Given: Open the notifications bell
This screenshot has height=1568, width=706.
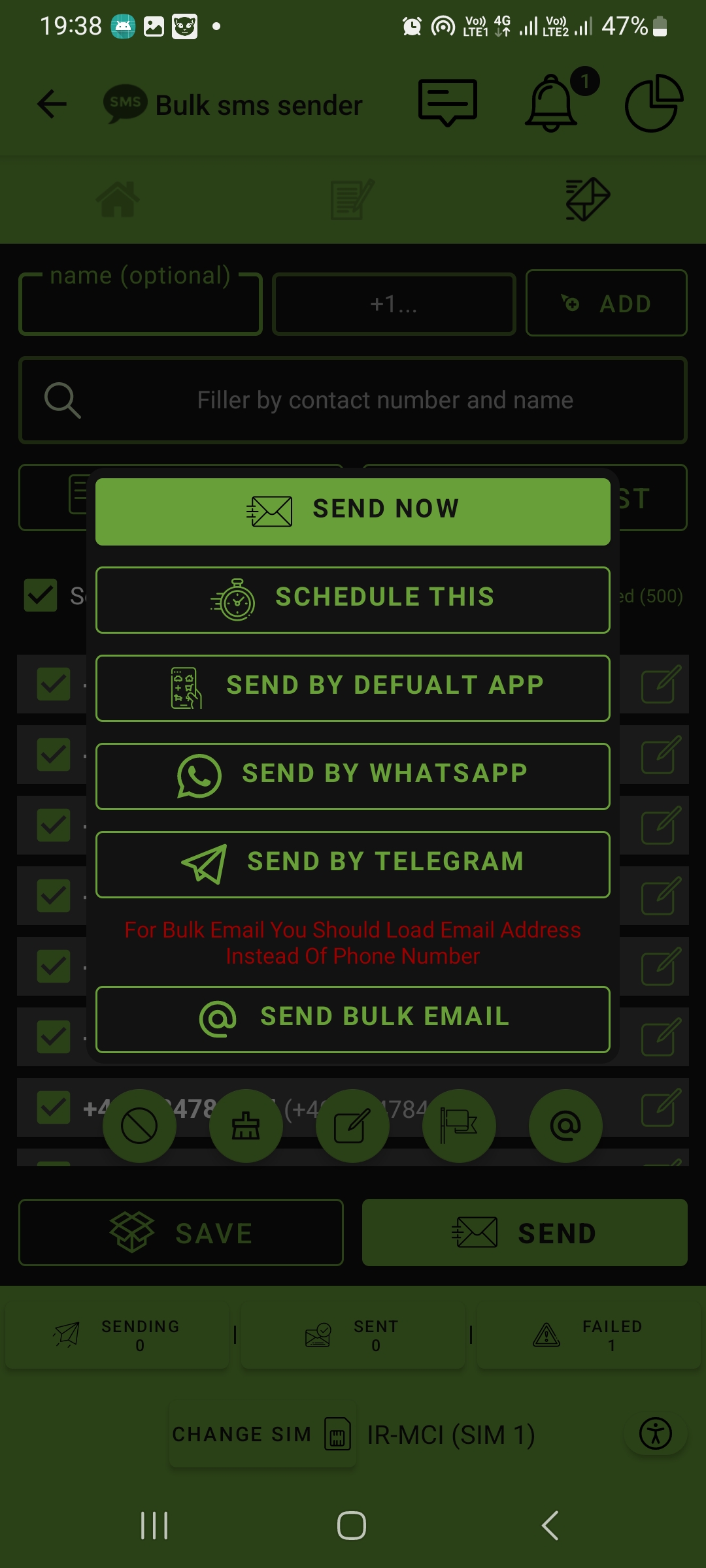Looking at the screenshot, I should coord(552,103).
